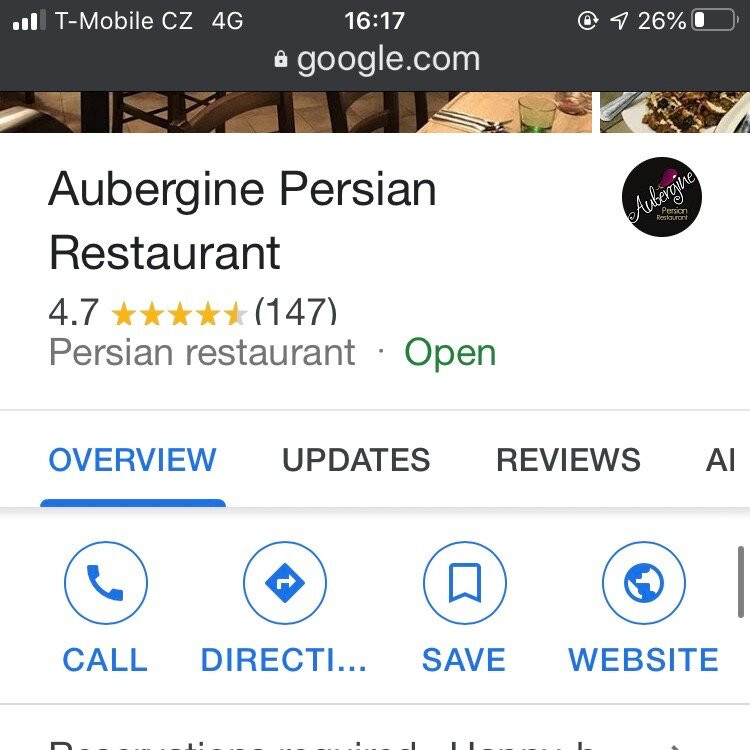The image size is (750, 750).
Task: View the food dish photo
Action: (675, 111)
